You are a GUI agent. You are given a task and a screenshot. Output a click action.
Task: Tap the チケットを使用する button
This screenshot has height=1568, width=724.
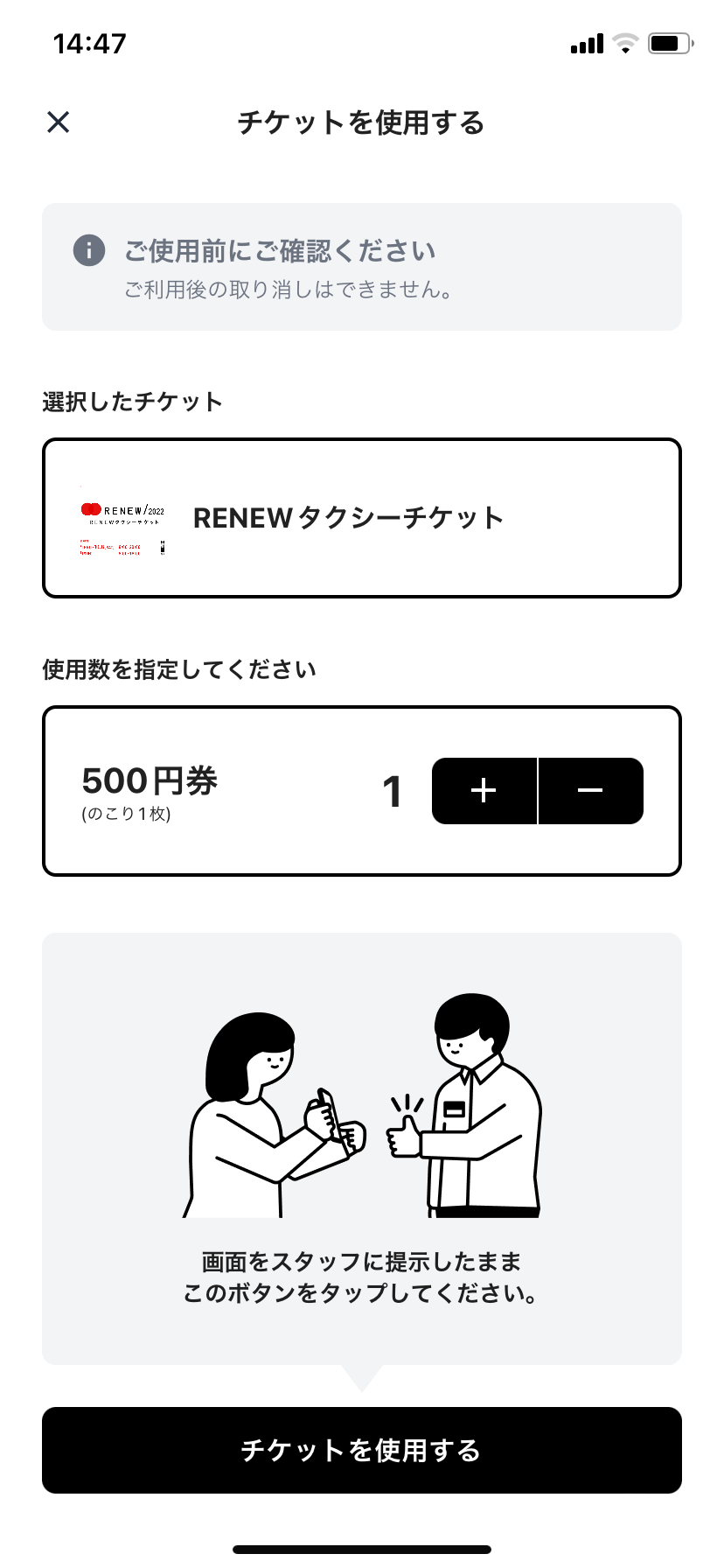click(x=361, y=1450)
